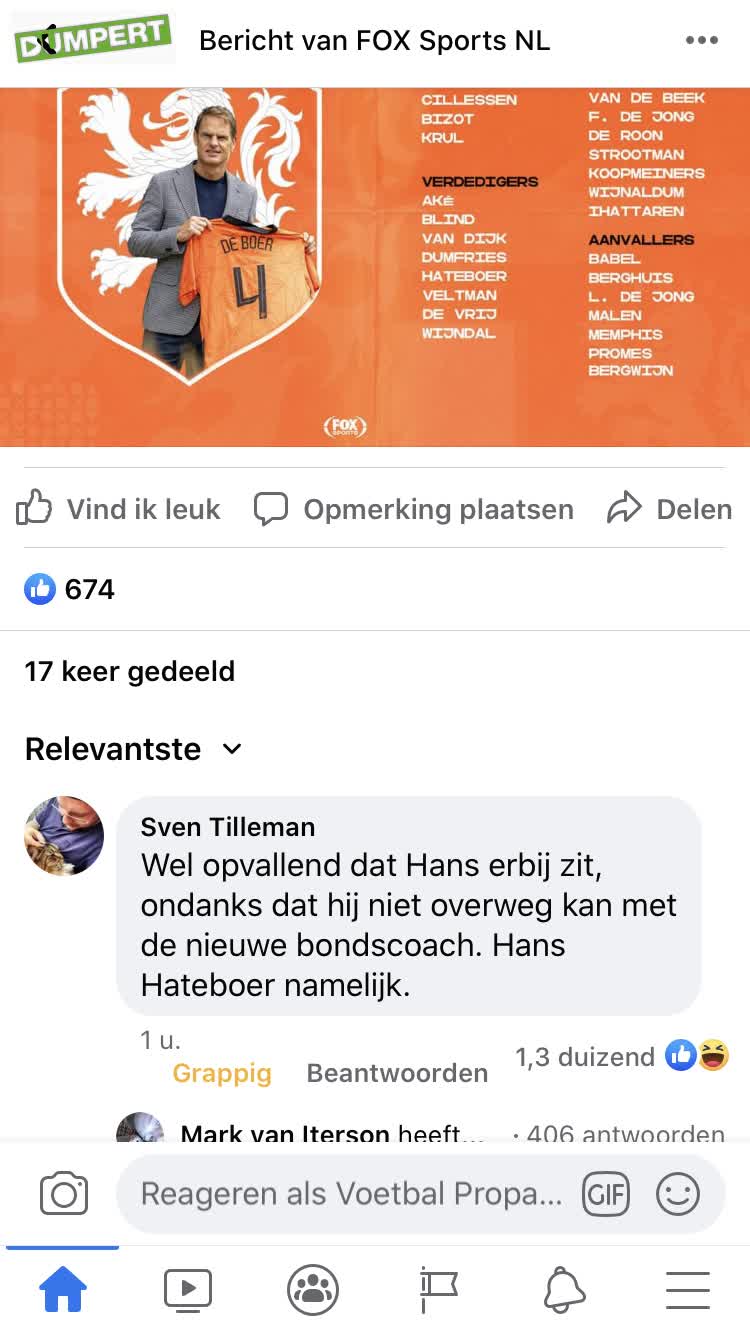Check notifications via the bell icon
Viewport: 750px width, 1334px height.
[562, 1289]
